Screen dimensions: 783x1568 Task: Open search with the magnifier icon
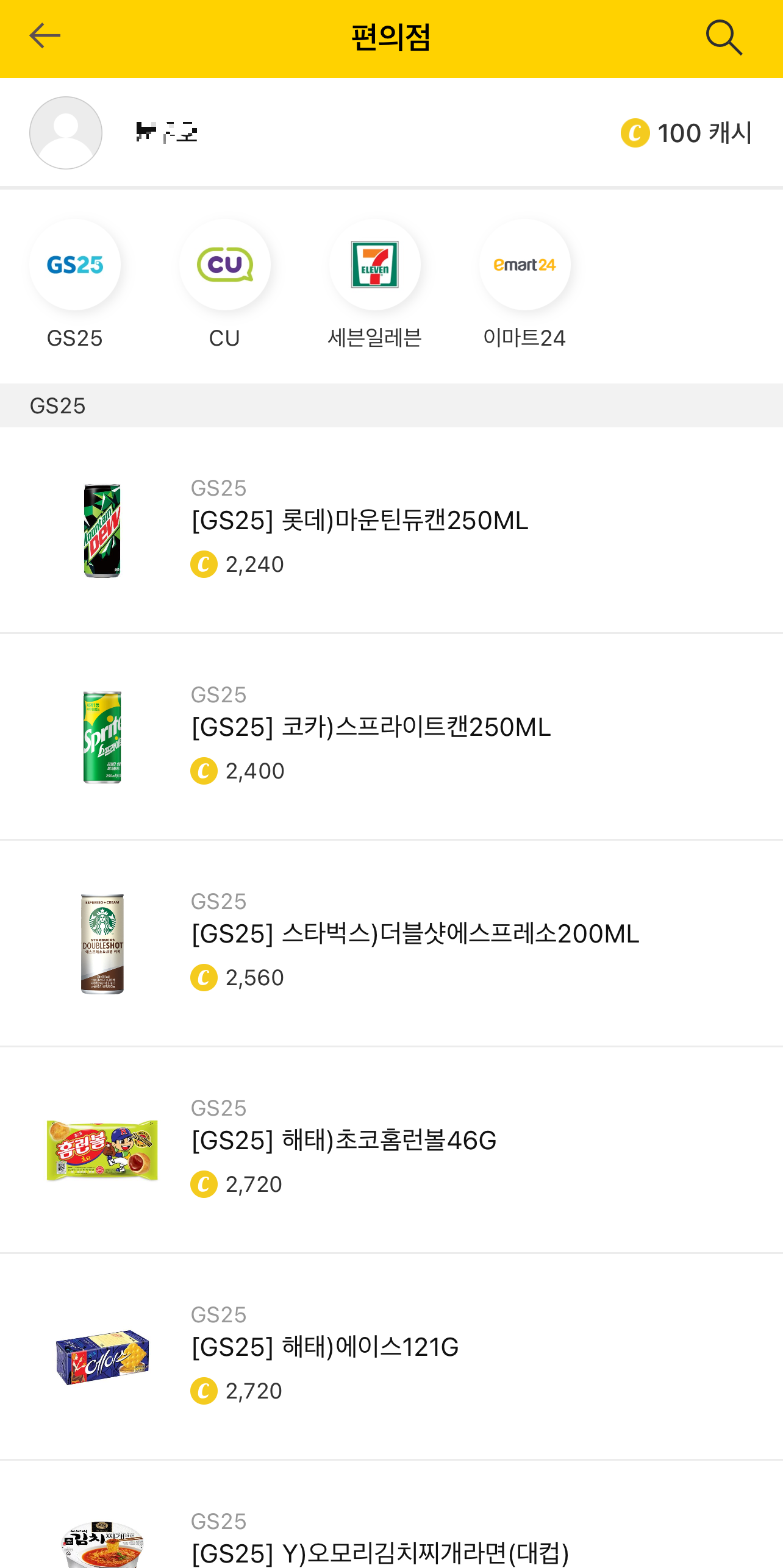pos(723,38)
